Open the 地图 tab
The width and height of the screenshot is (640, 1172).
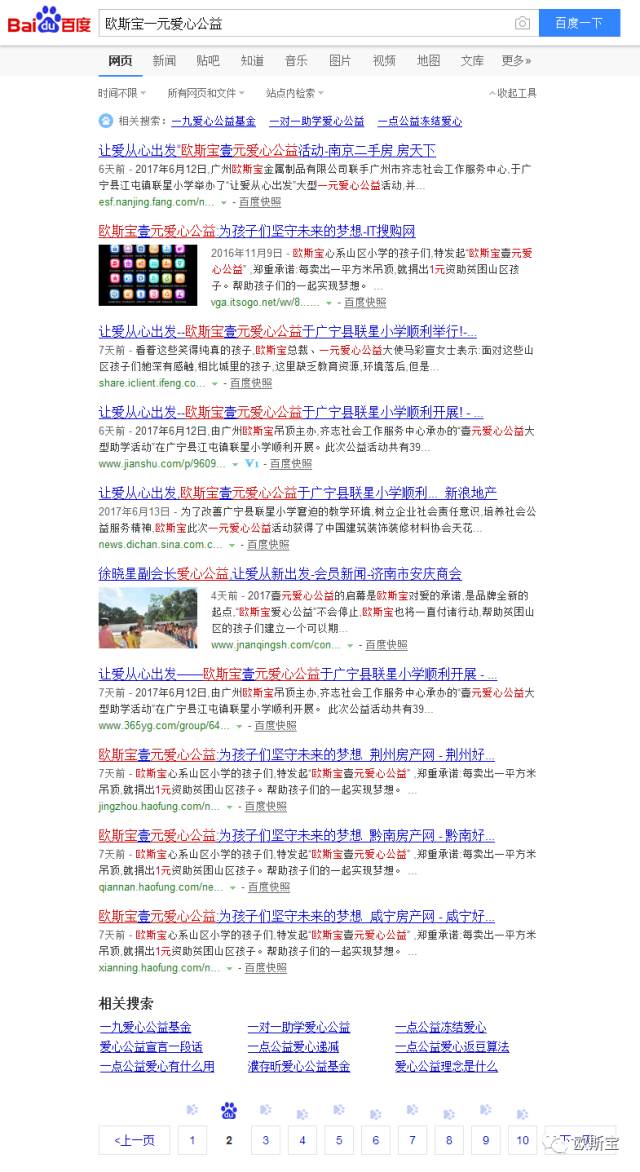click(x=428, y=61)
